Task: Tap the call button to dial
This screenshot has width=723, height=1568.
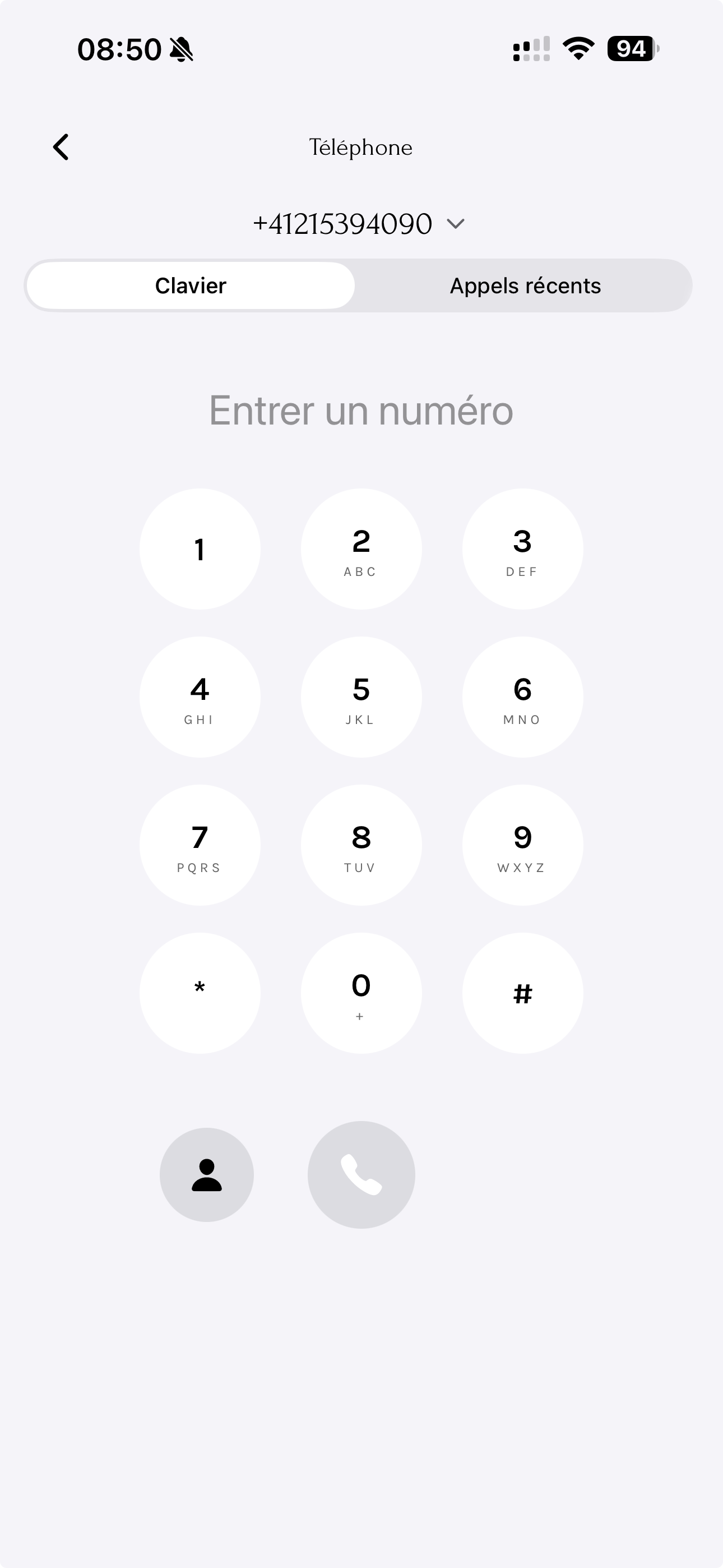Action: [x=361, y=1175]
